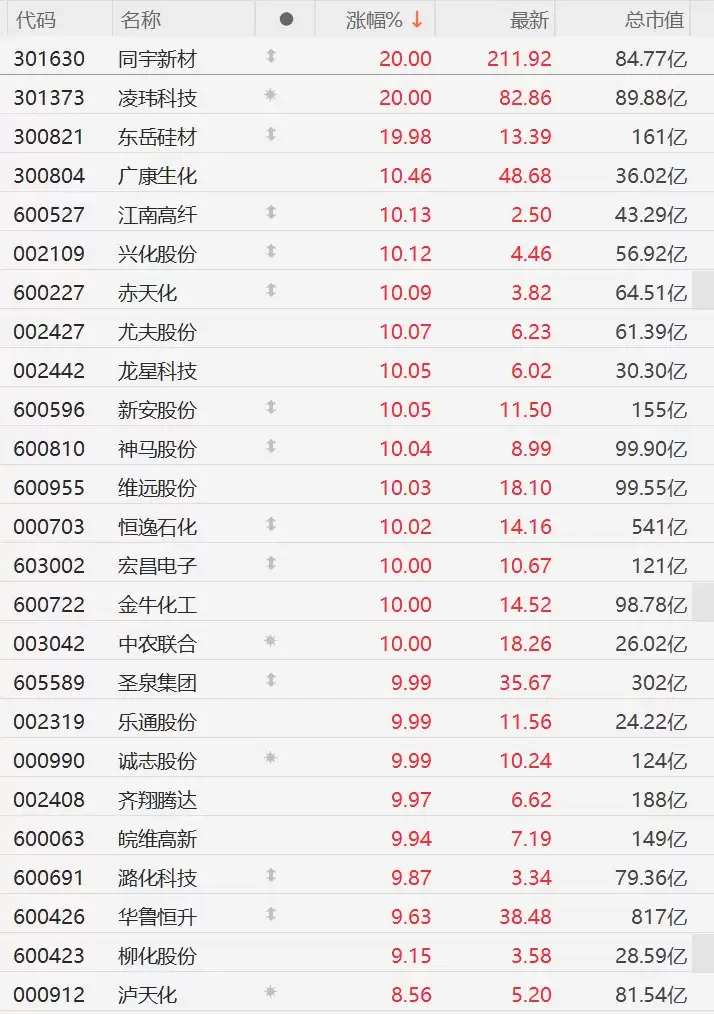Viewport: 714px width, 1014px height.
Task: View 齐翔腾达 stock quote
Action: pos(157,800)
